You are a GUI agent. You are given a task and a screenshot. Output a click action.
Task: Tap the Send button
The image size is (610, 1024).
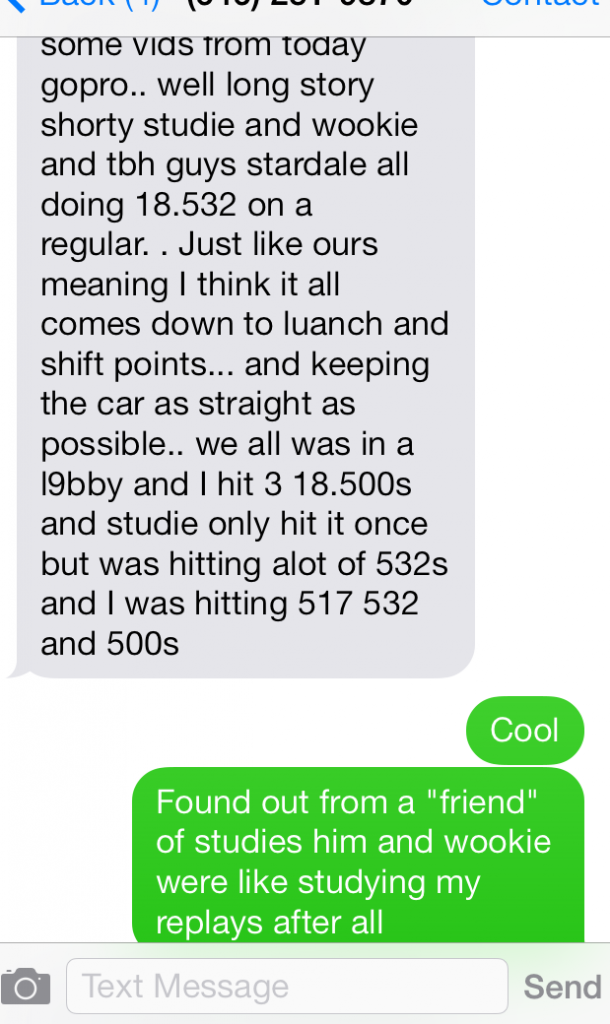(x=562, y=987)
